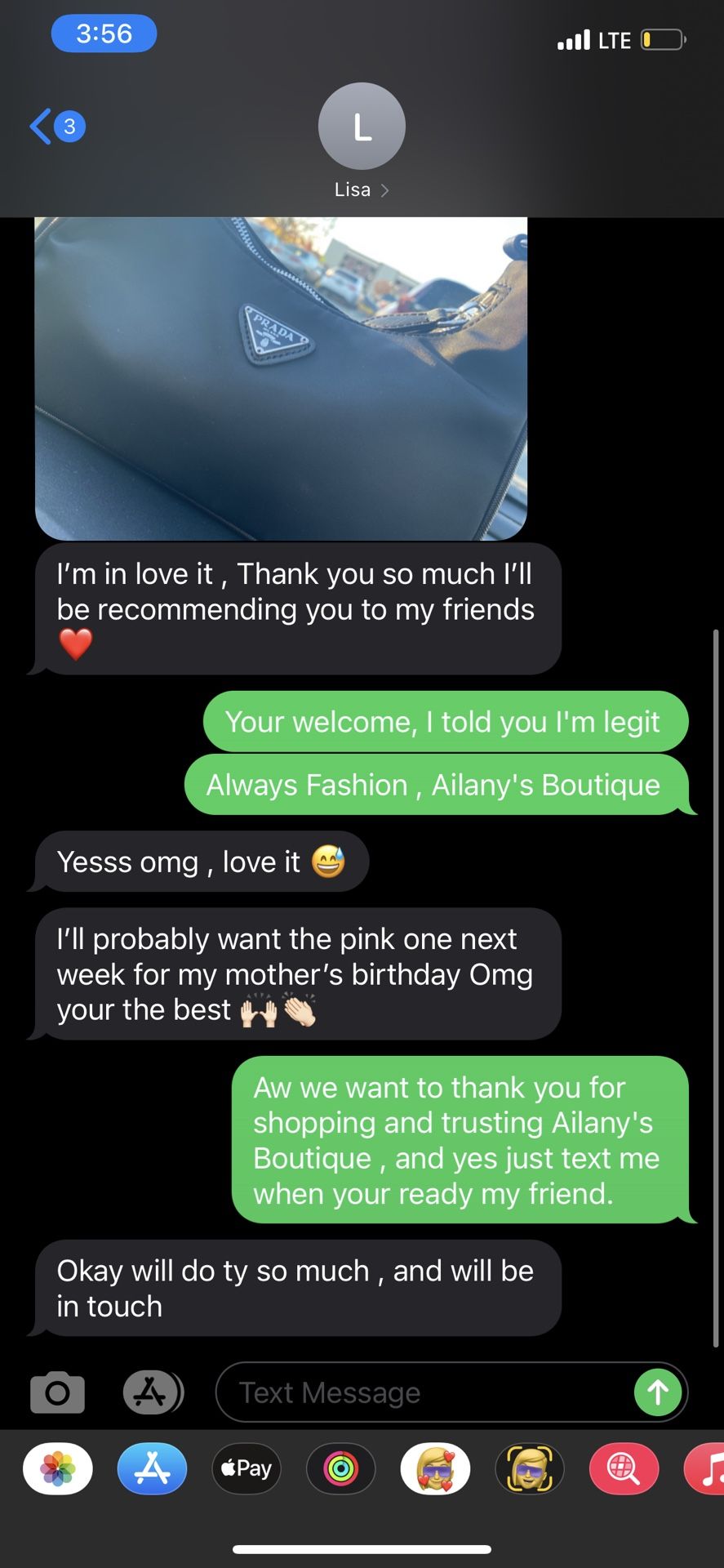This screenshot has height=1568, width=724.
Task: Open the images search globe app
Action: tap(624, 1468)
